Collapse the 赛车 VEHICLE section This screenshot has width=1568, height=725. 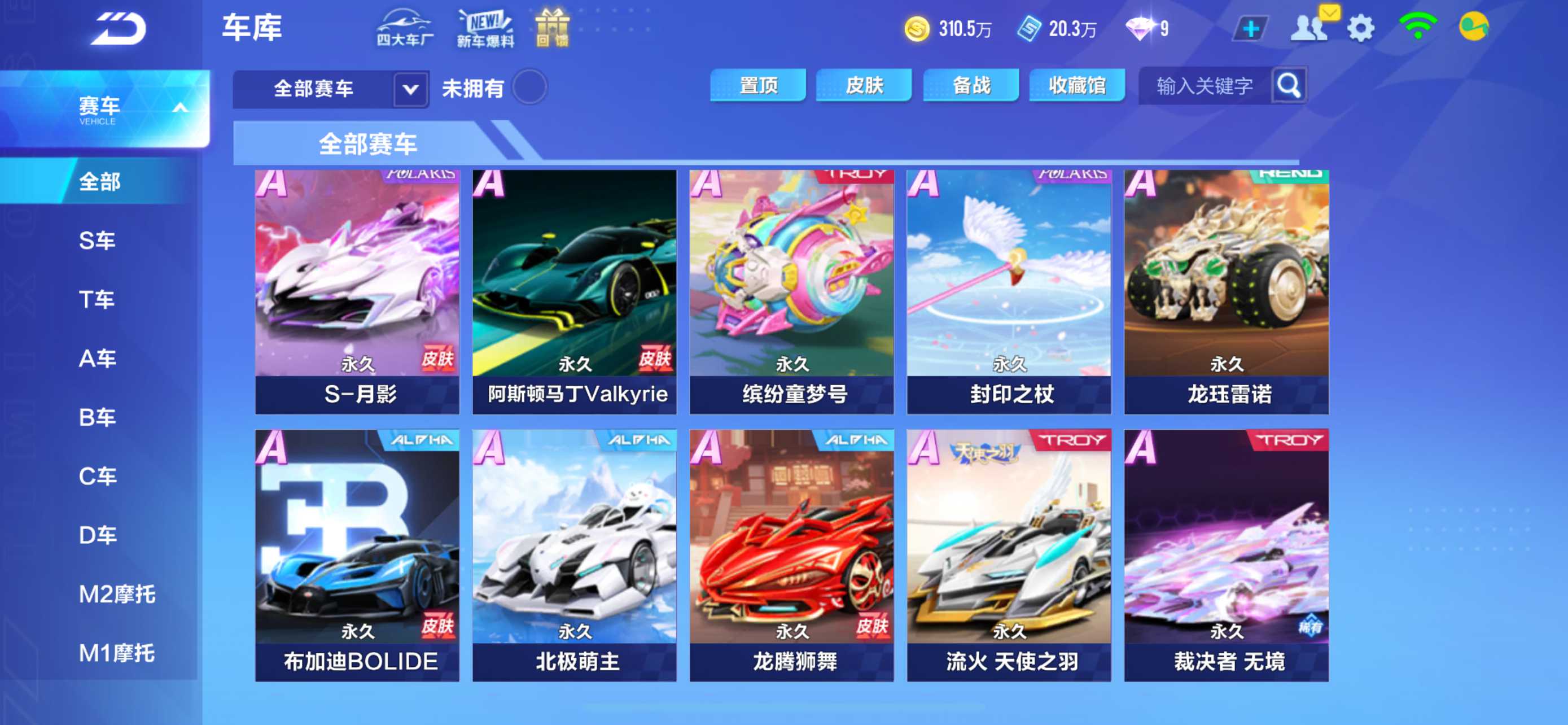[179, 108]
